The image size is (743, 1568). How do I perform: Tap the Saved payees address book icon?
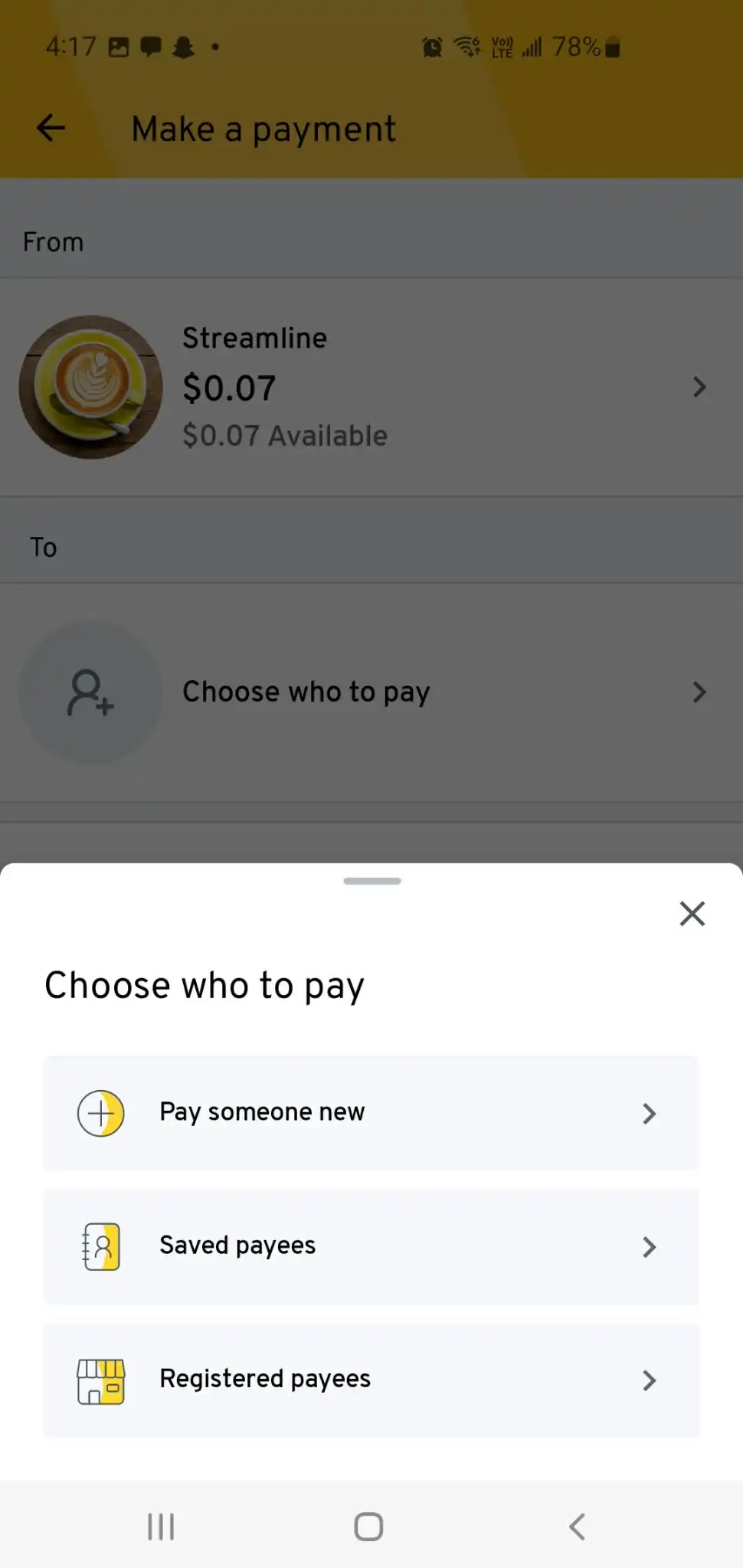[x=100, y=1246]
